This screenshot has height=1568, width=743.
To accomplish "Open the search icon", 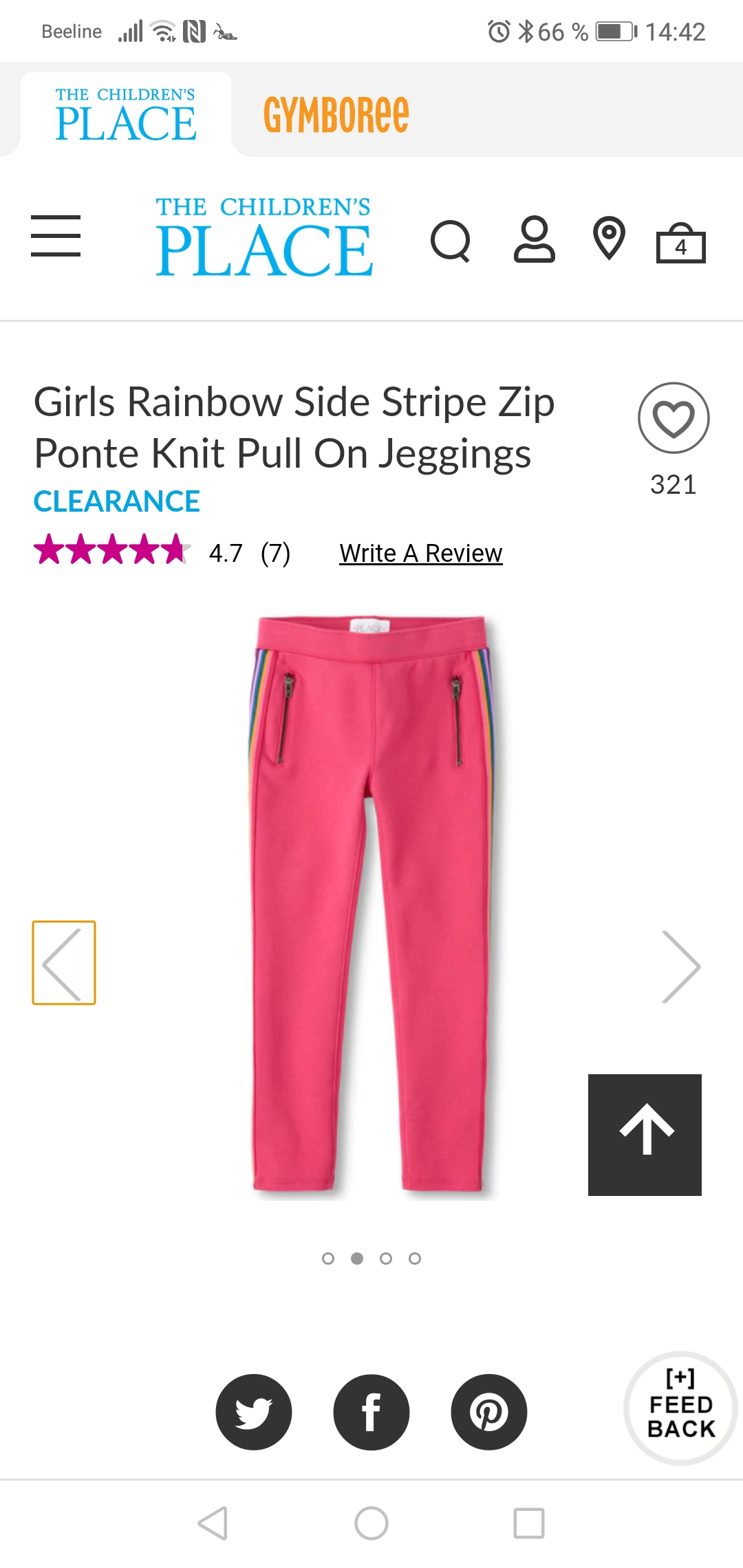I will 451,241.
